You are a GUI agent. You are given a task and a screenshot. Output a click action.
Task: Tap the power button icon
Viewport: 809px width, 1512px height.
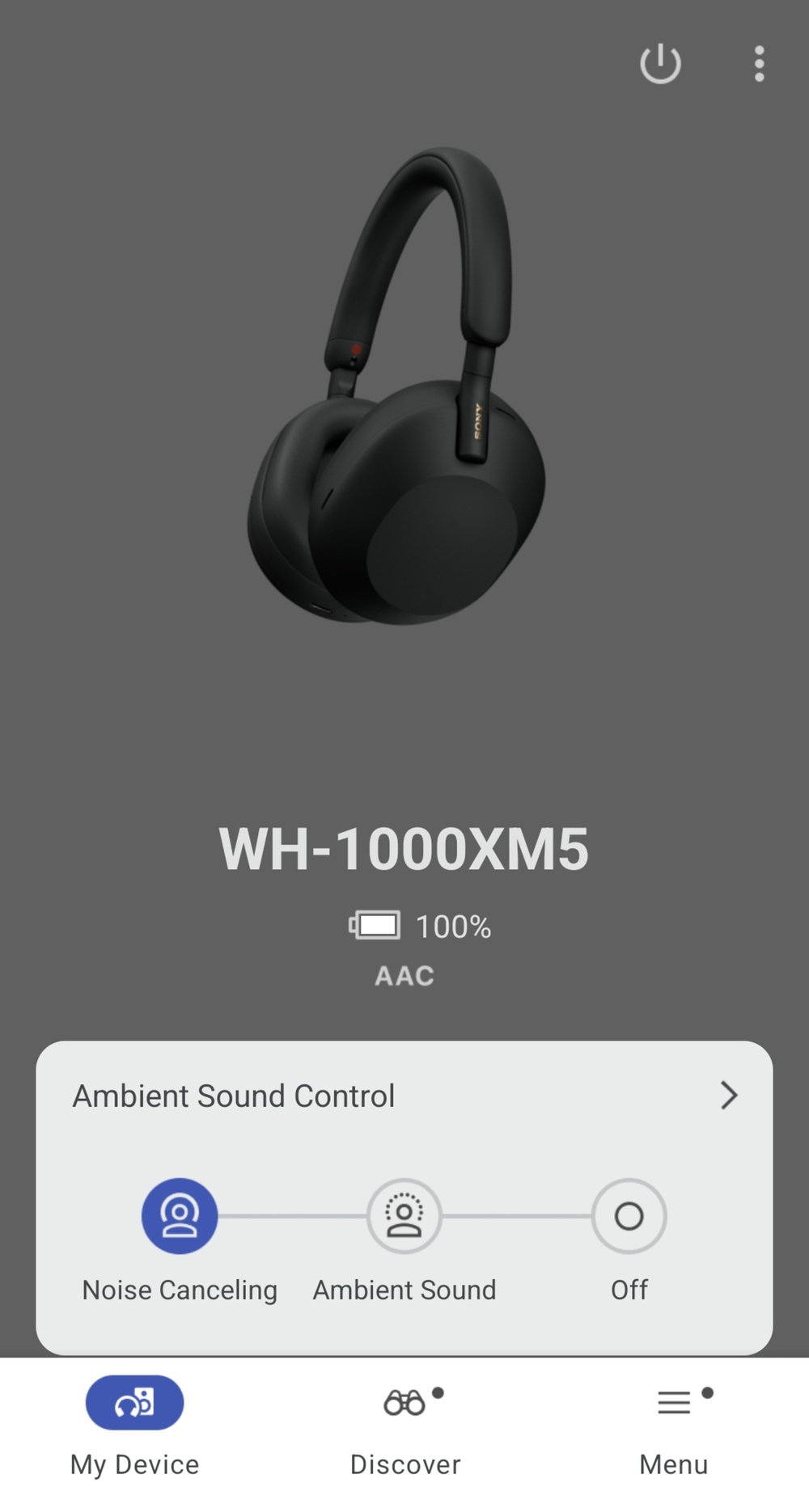659,64
